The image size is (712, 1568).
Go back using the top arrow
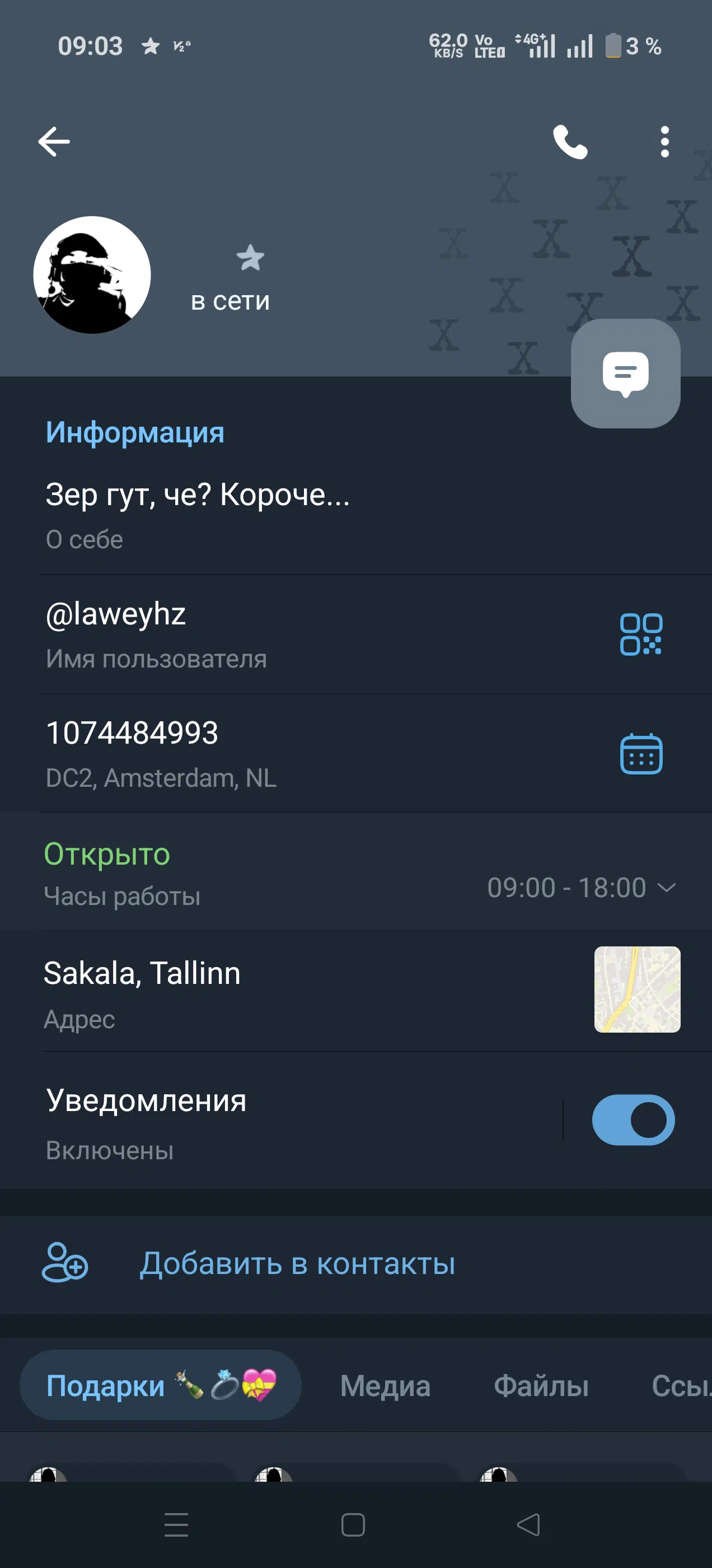tap(54, 142)
